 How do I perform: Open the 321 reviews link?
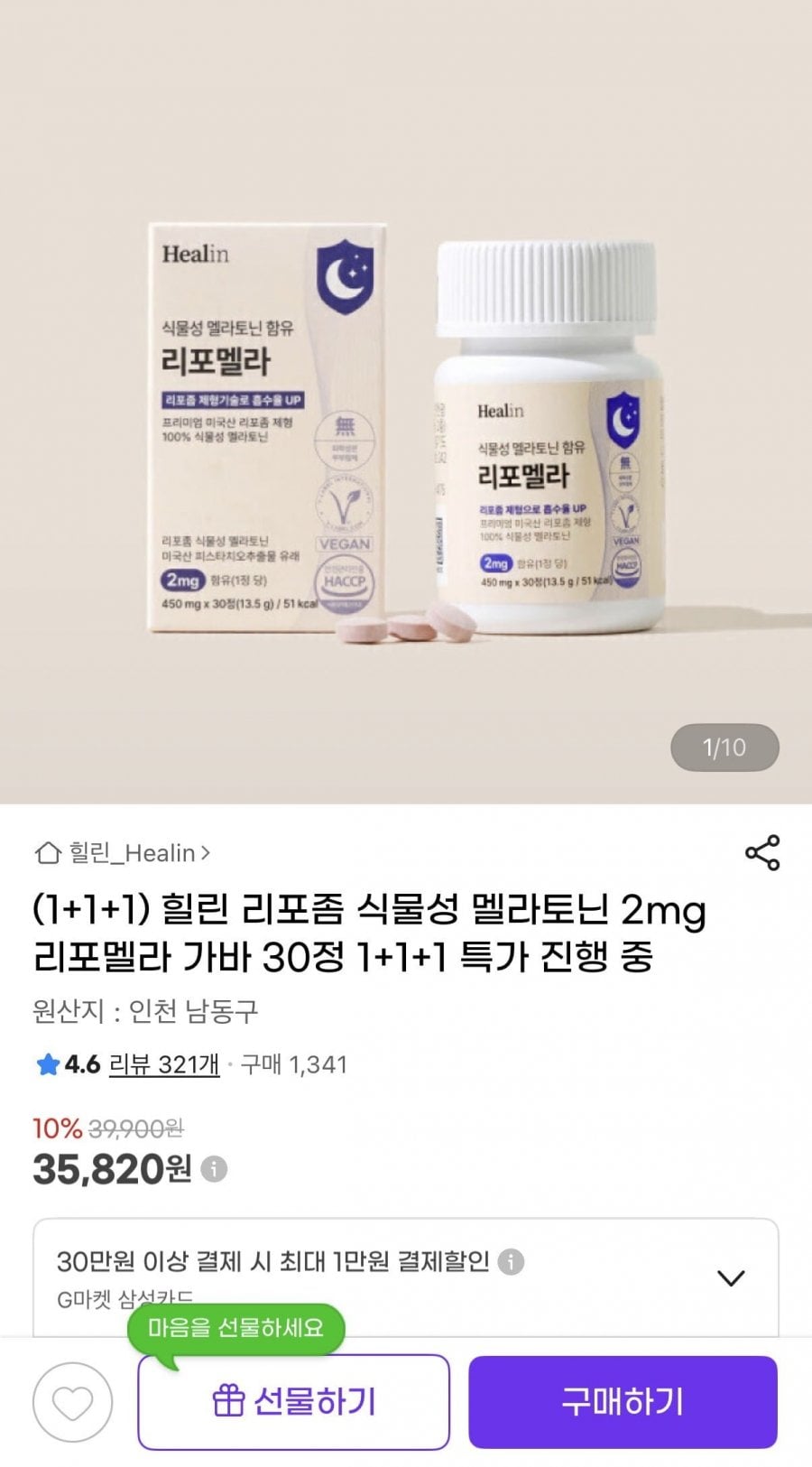(x=164, y=1064)
